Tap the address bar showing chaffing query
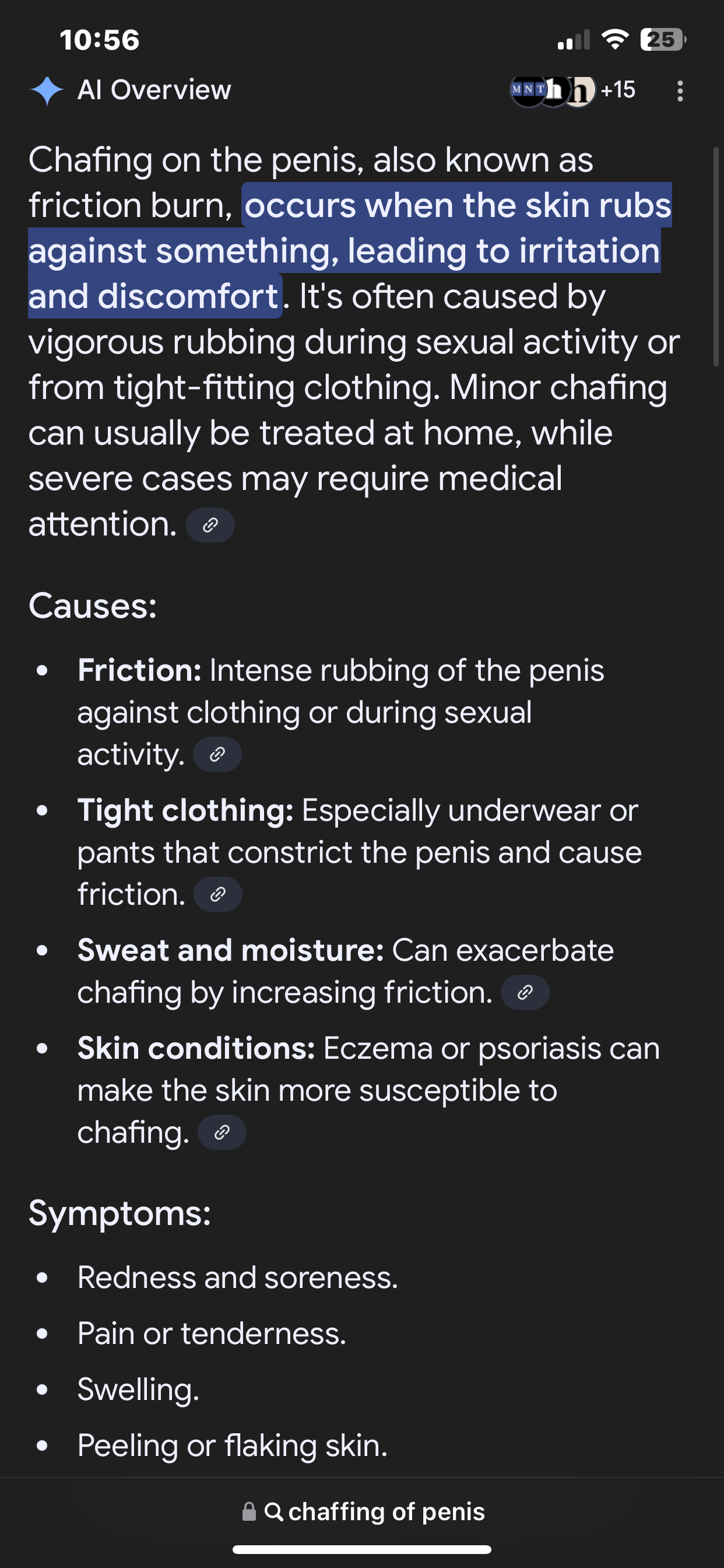The height and width of the screenshot is (1568, 724). pos(363,1512)
